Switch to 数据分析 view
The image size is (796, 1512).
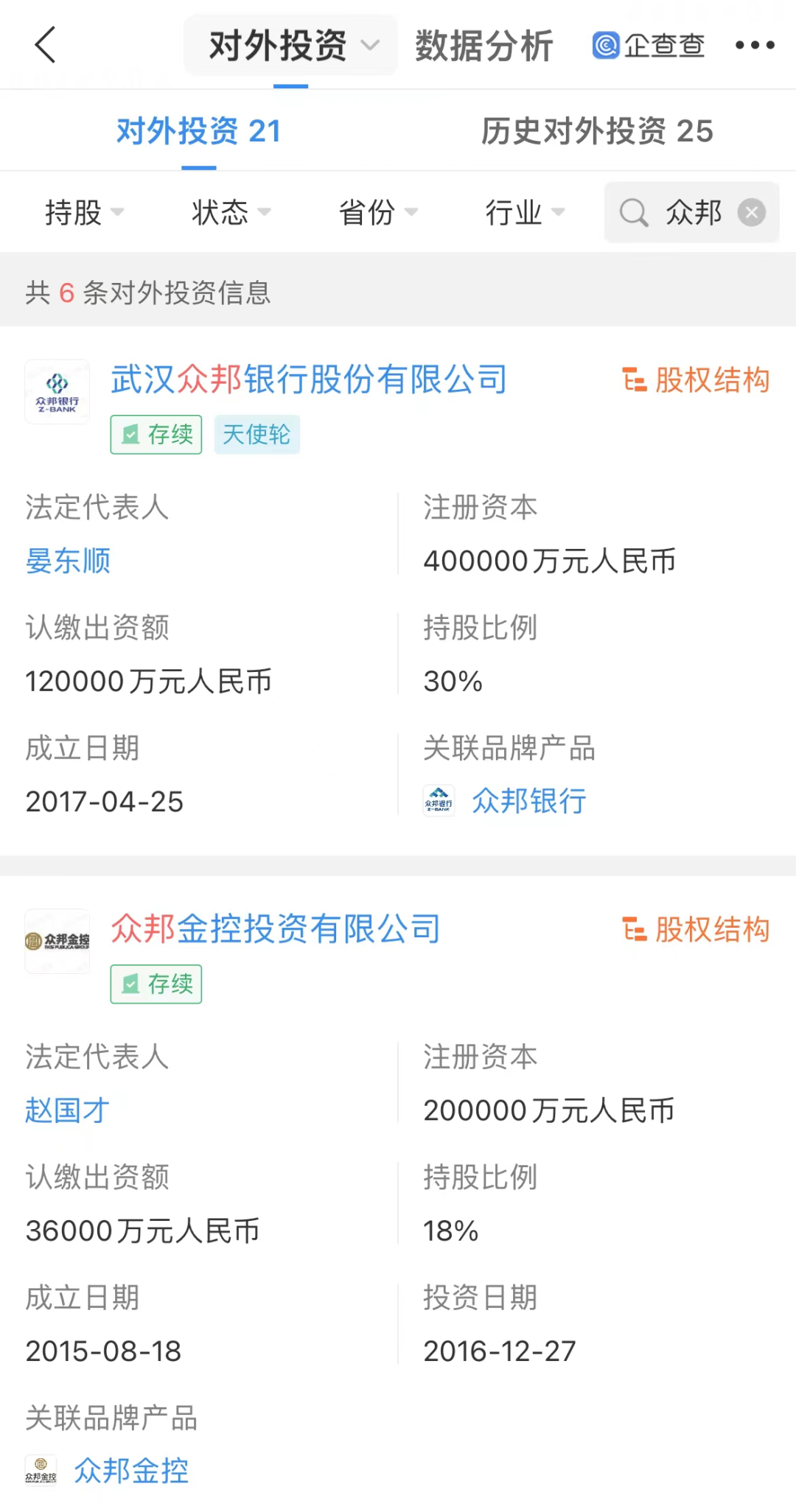pos(483,46)
